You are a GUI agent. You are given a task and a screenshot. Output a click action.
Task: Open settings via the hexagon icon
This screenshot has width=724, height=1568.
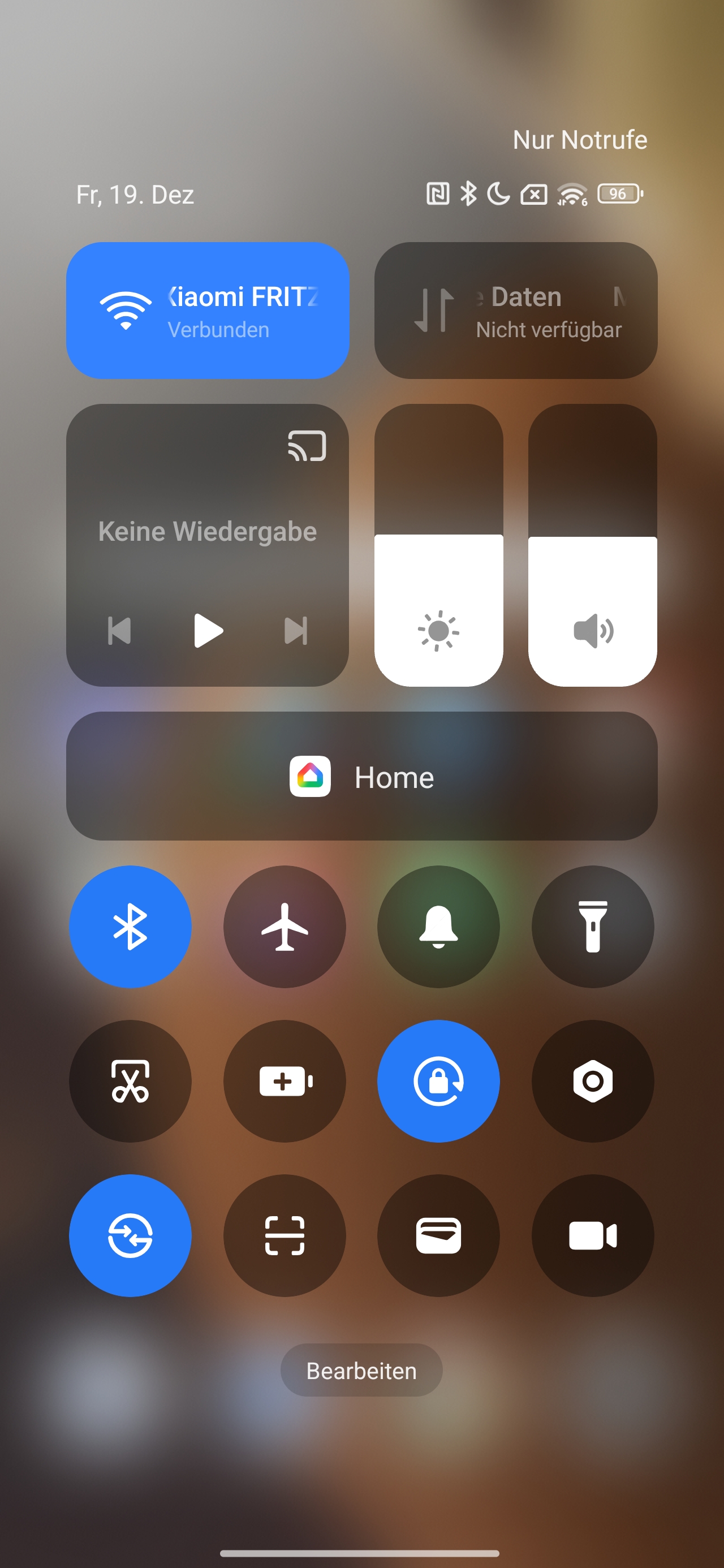pyautogui.click(x=592, y=1081)
